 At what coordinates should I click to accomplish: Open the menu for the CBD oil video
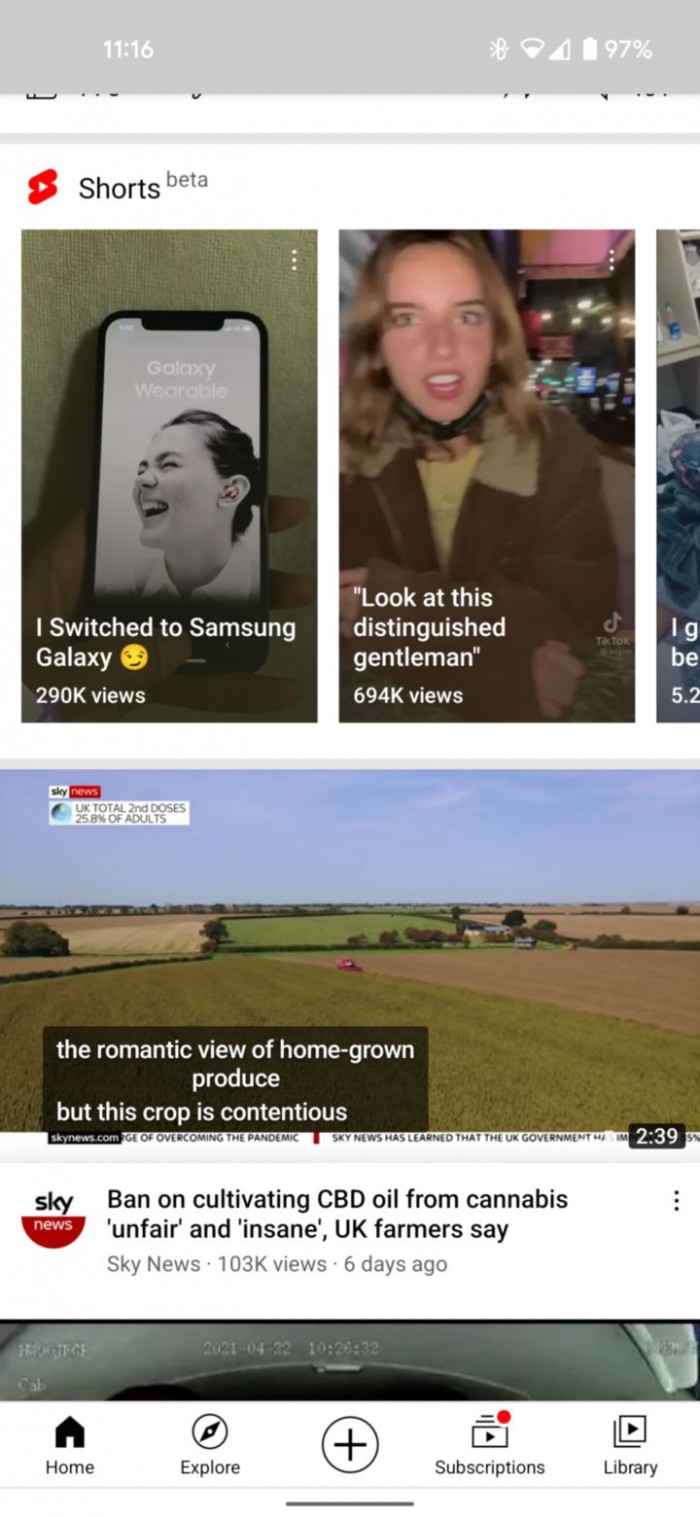tap(676, 1201)
